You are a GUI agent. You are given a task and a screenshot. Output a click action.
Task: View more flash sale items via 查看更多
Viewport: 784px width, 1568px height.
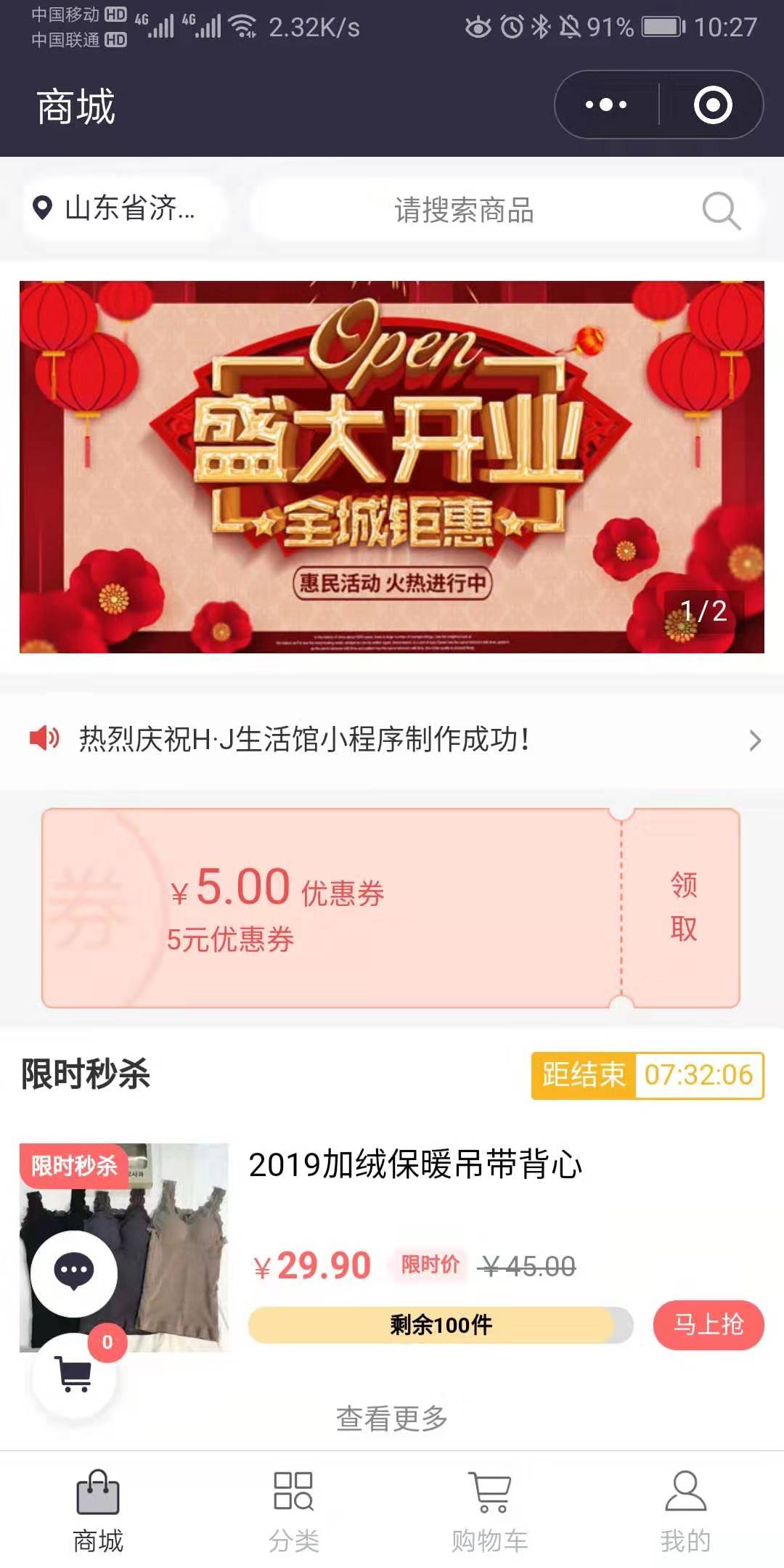coord(392,1418)
